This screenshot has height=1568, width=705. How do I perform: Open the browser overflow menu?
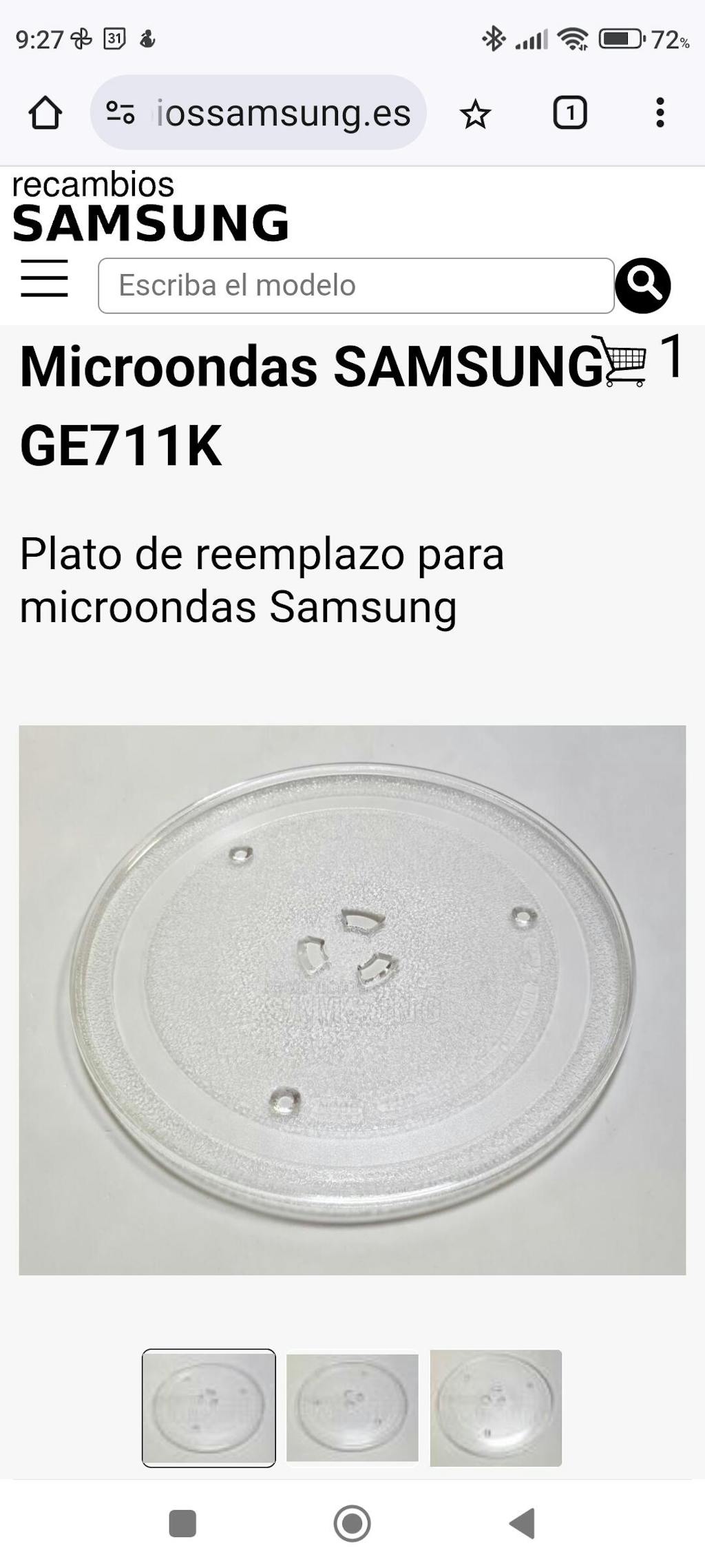[660, 113]
